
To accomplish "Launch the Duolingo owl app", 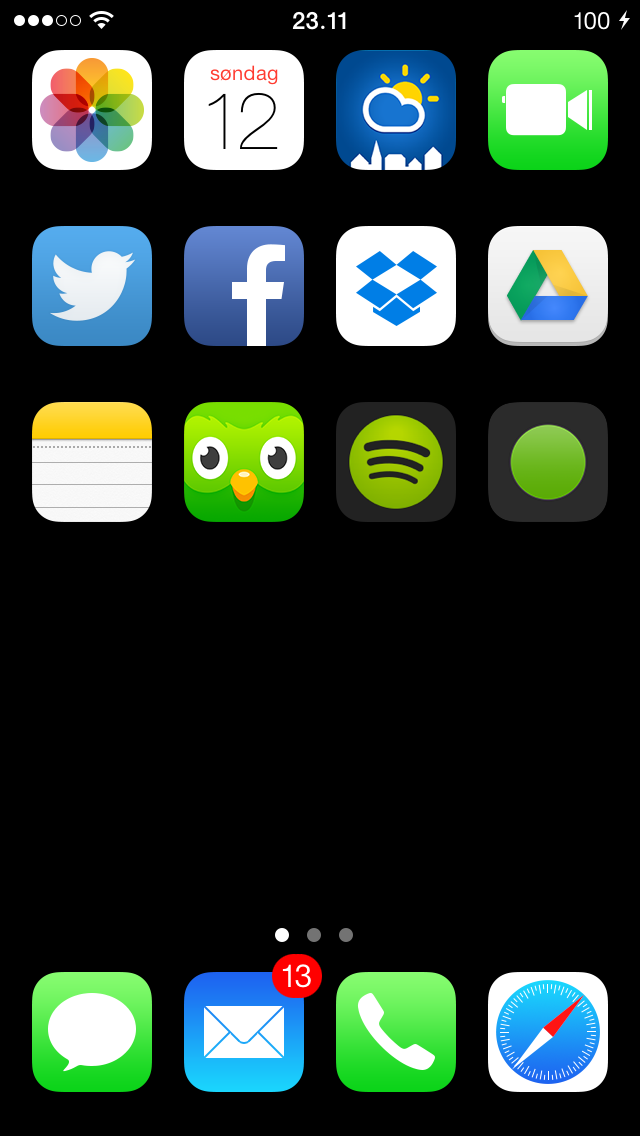I will click(244, 462).
